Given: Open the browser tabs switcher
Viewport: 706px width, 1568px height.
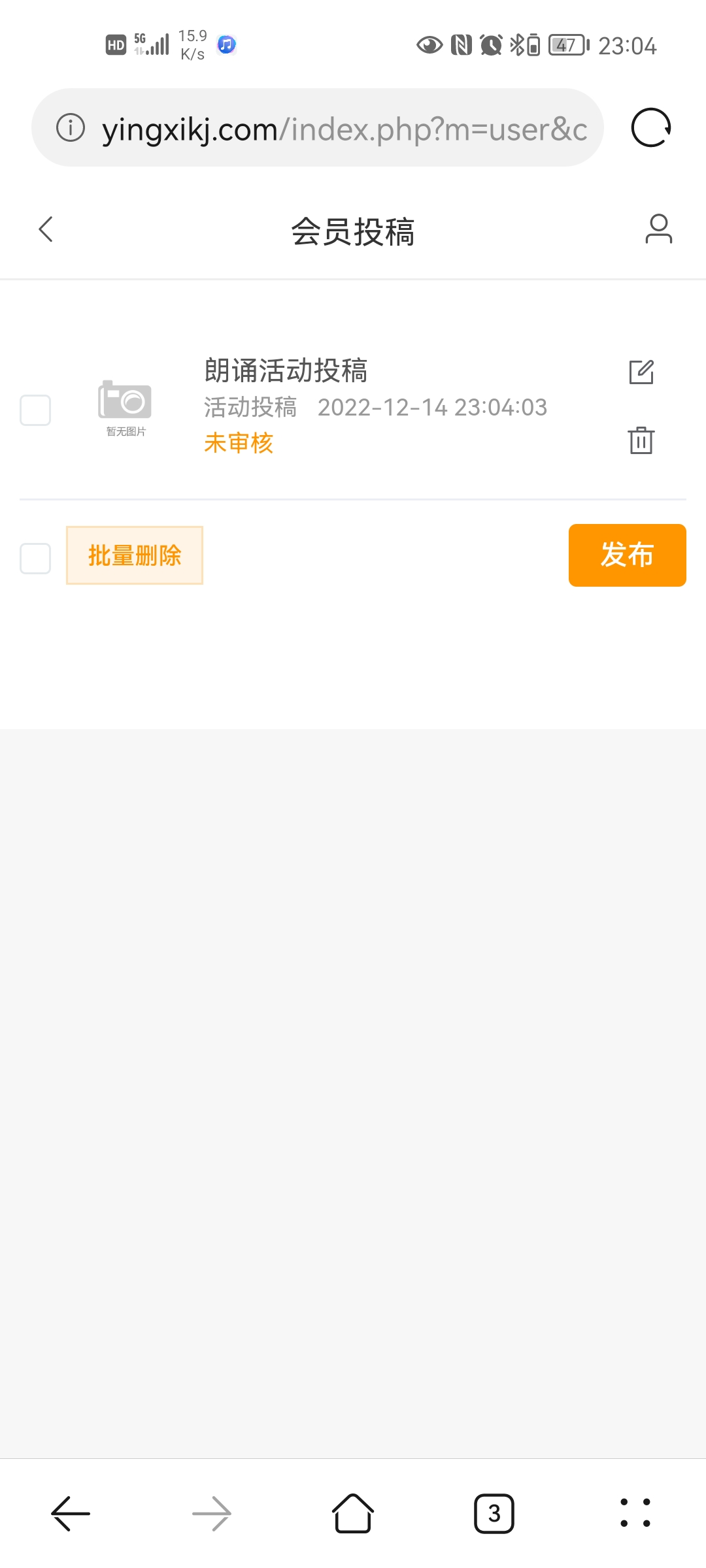Looking at the screenshot, I should pos(494,1513).
